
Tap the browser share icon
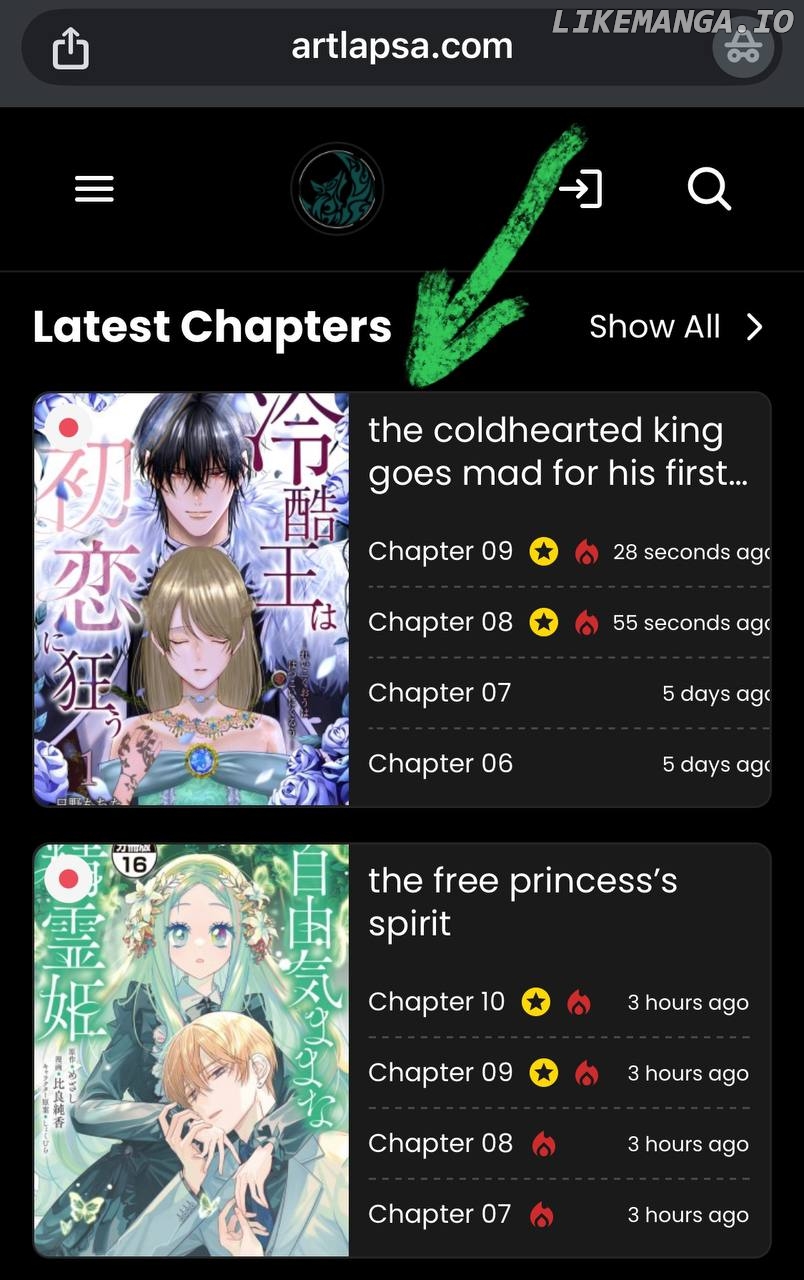[x=70, y=47]
